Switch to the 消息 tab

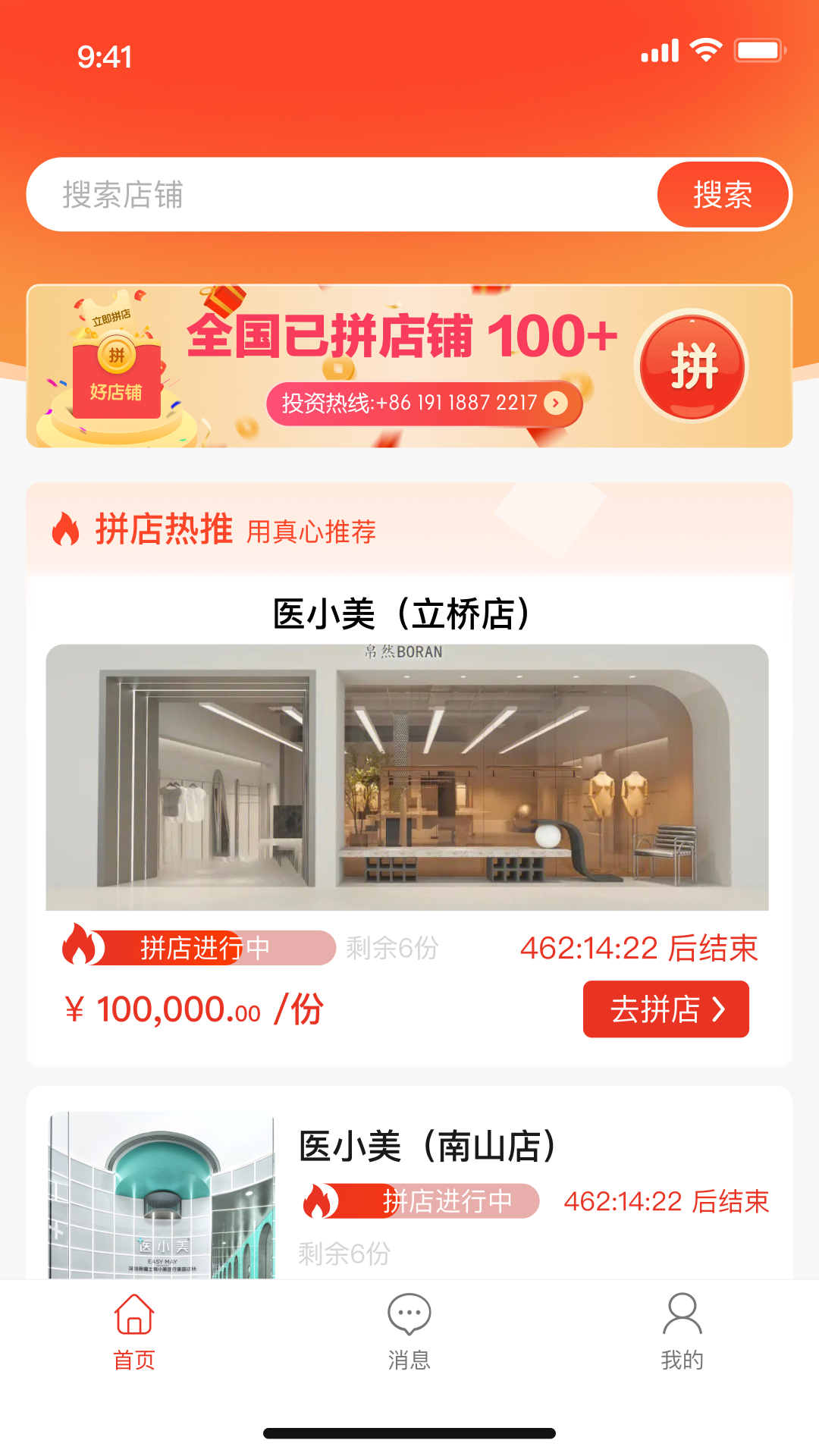409,1342
